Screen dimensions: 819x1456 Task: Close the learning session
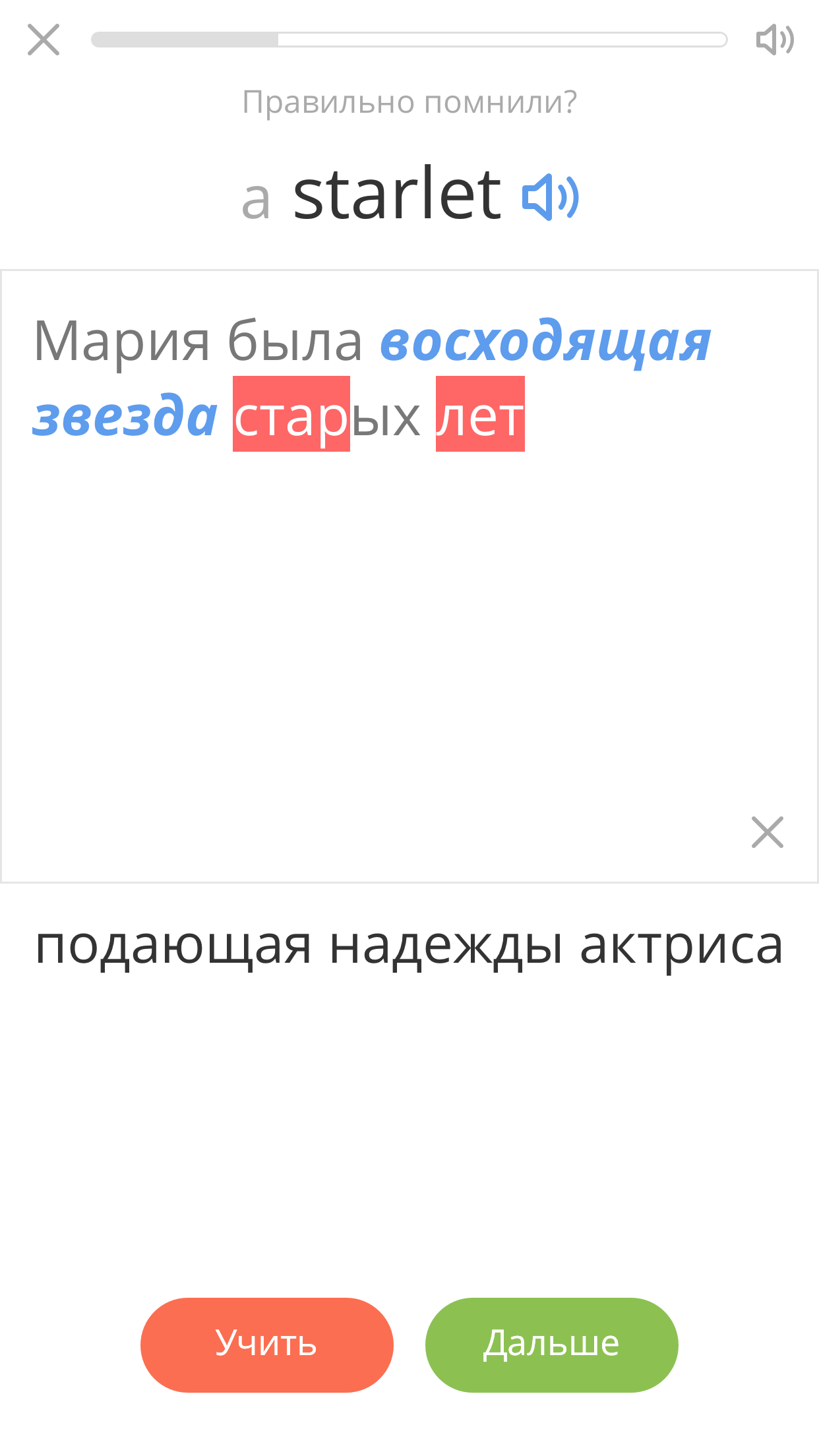[x=44, y=40]
